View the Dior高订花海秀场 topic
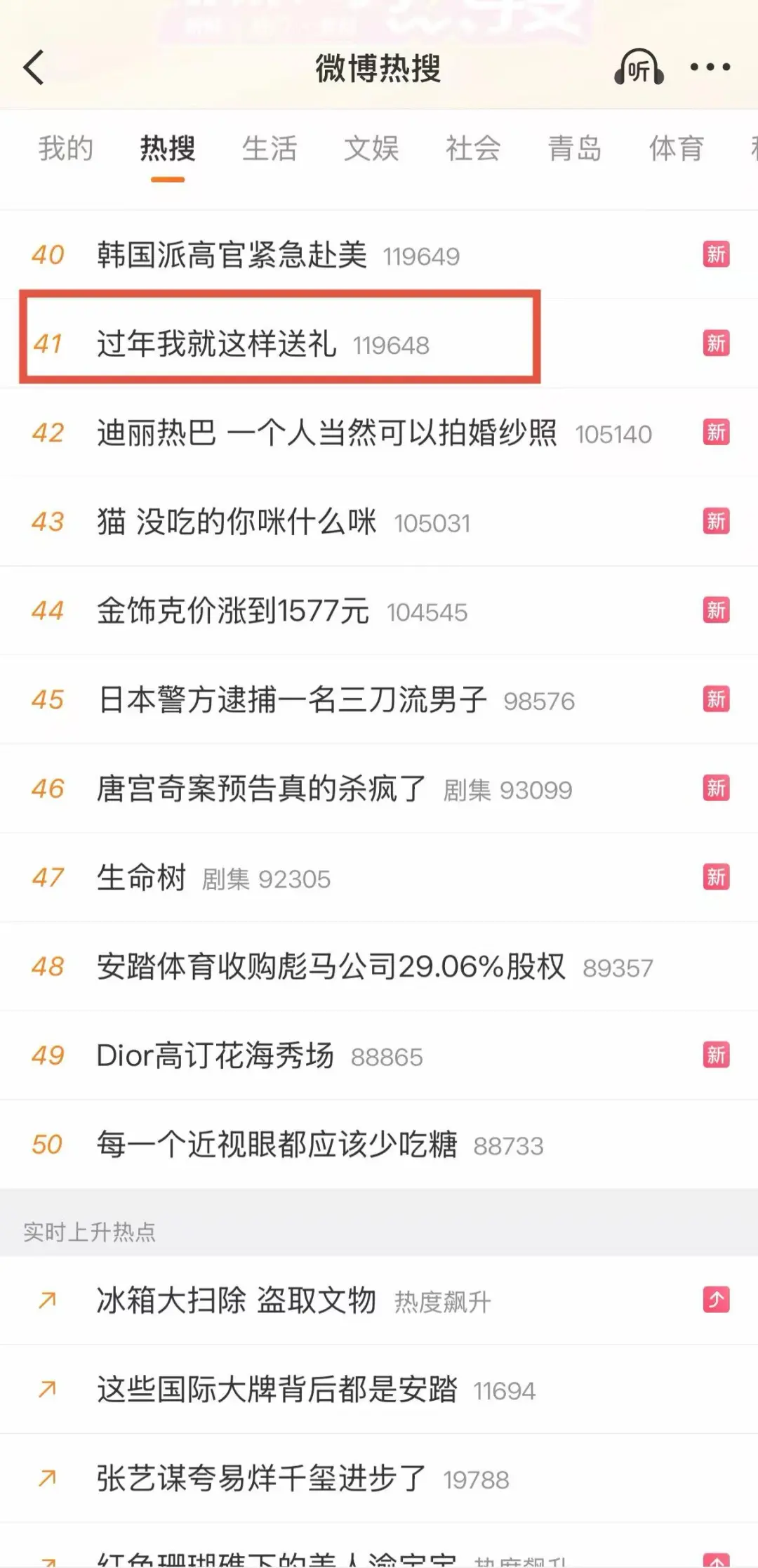The width and height of the screenshot is (758, 1568). [215, 1055]
